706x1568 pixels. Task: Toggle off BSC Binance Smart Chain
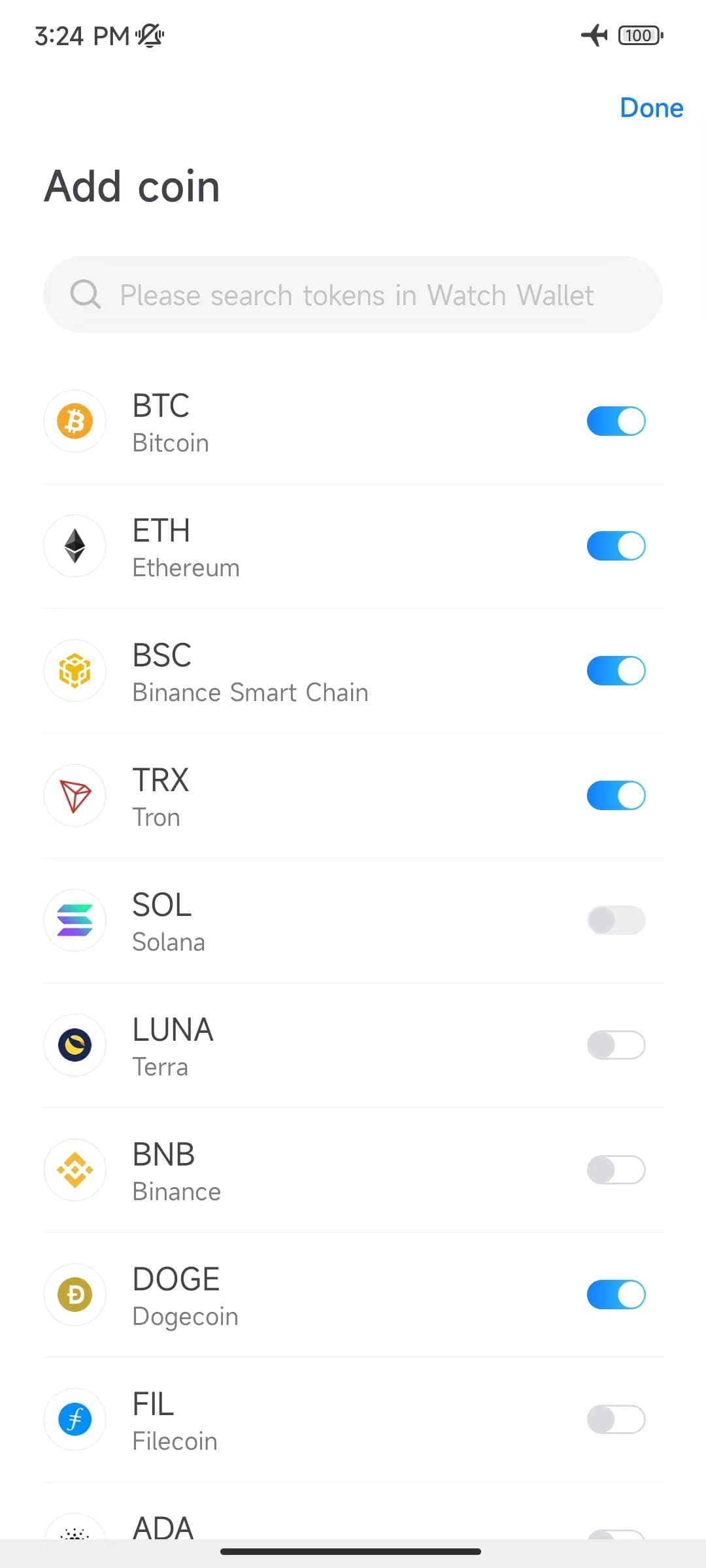[616, 671]
